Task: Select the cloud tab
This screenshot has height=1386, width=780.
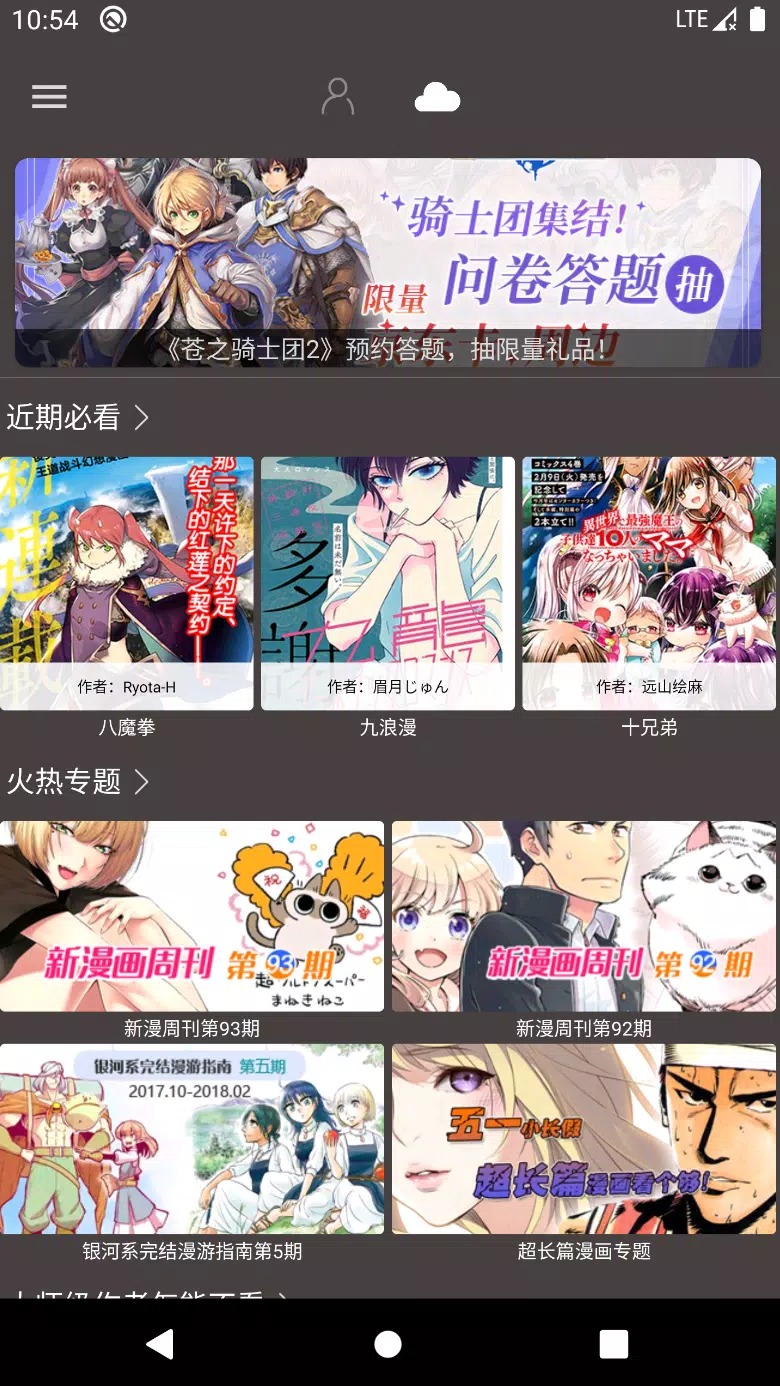Action: [437, 97]
